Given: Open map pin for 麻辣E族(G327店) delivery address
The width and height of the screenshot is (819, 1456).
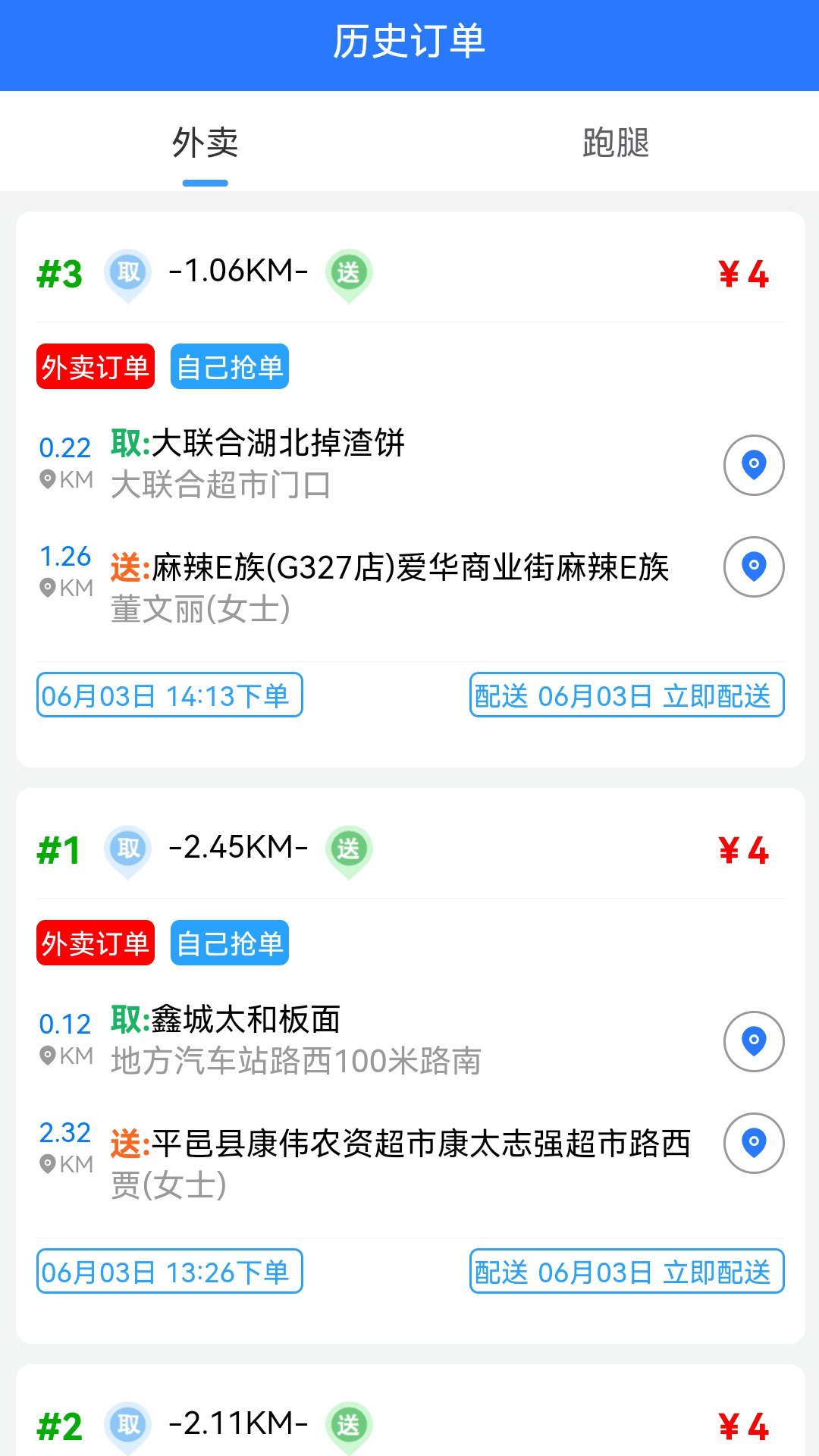Looking at the screenshot, I should (753, 565).
